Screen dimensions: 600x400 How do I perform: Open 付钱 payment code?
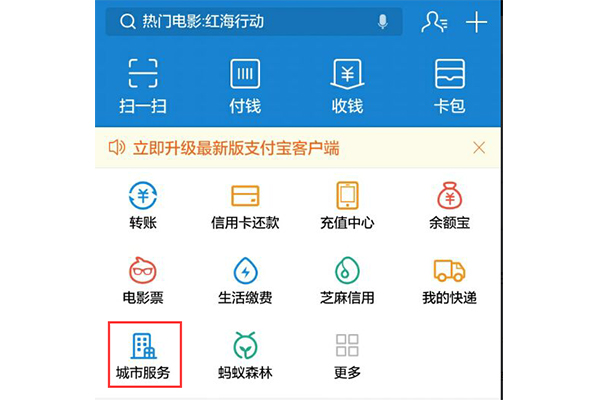pyautogui.click(x=245, y=86)
